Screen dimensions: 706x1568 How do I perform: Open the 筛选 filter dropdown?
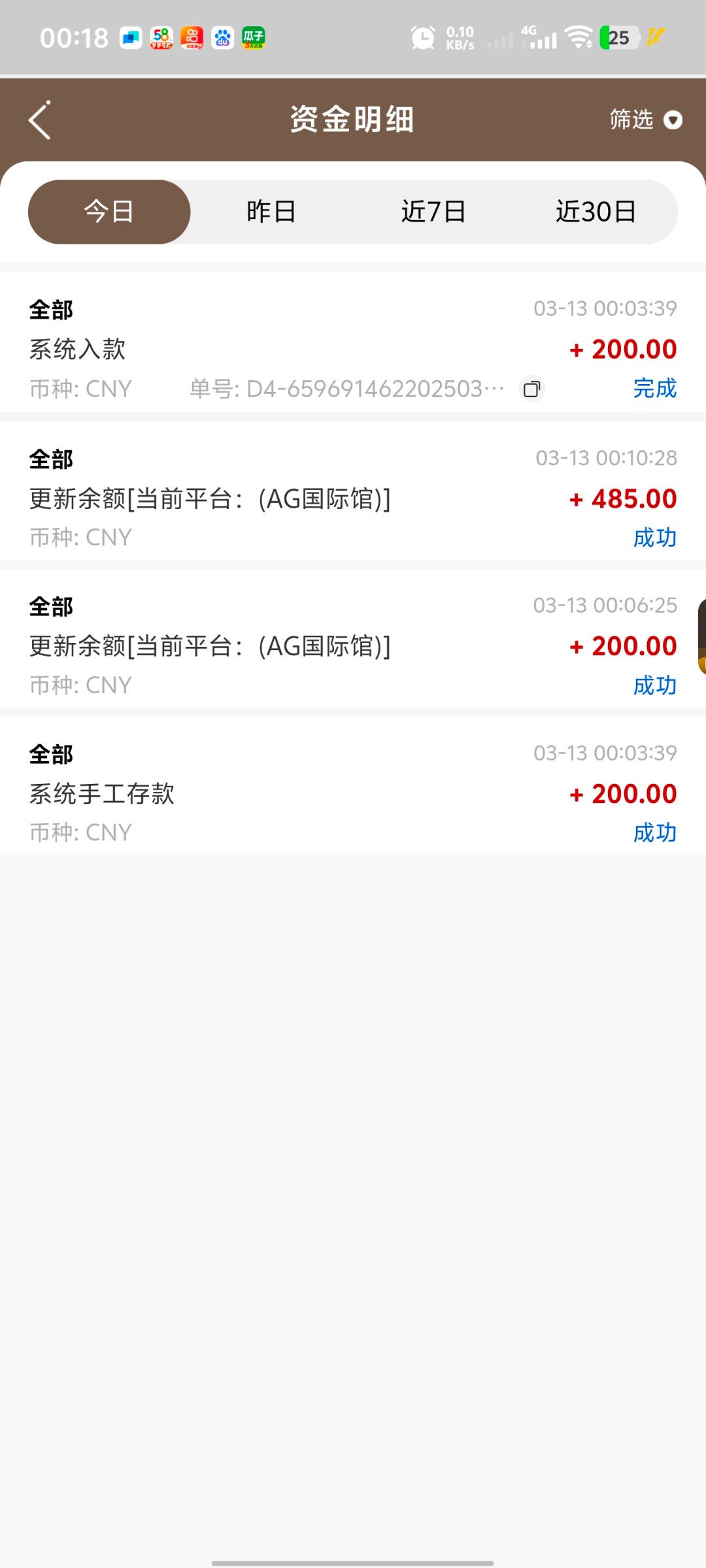tap(646, 120)
